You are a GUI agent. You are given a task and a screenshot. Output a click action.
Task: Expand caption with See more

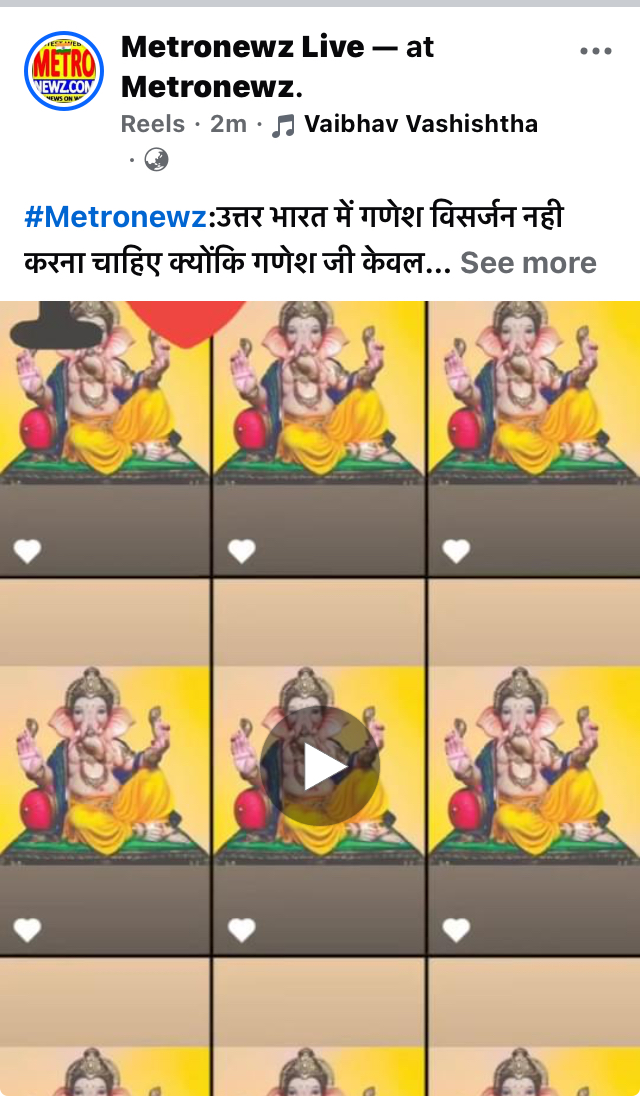coord(528,263)
